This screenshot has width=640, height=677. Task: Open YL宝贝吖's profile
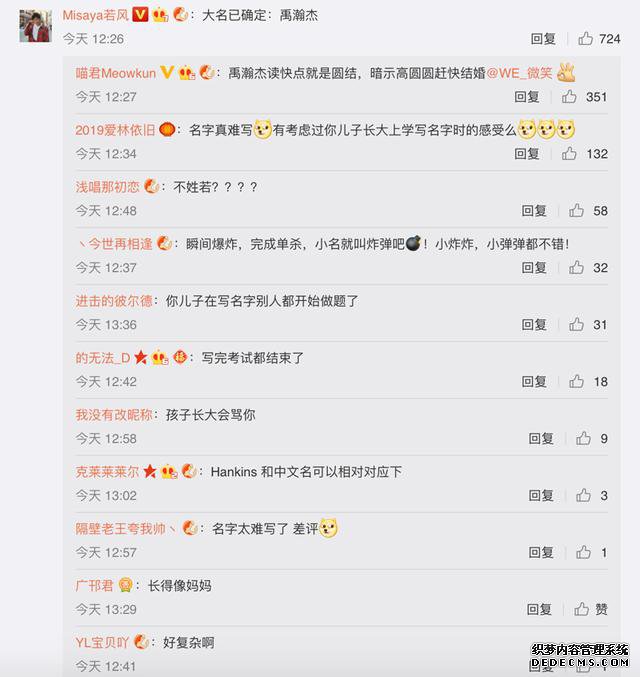[103, 642]
